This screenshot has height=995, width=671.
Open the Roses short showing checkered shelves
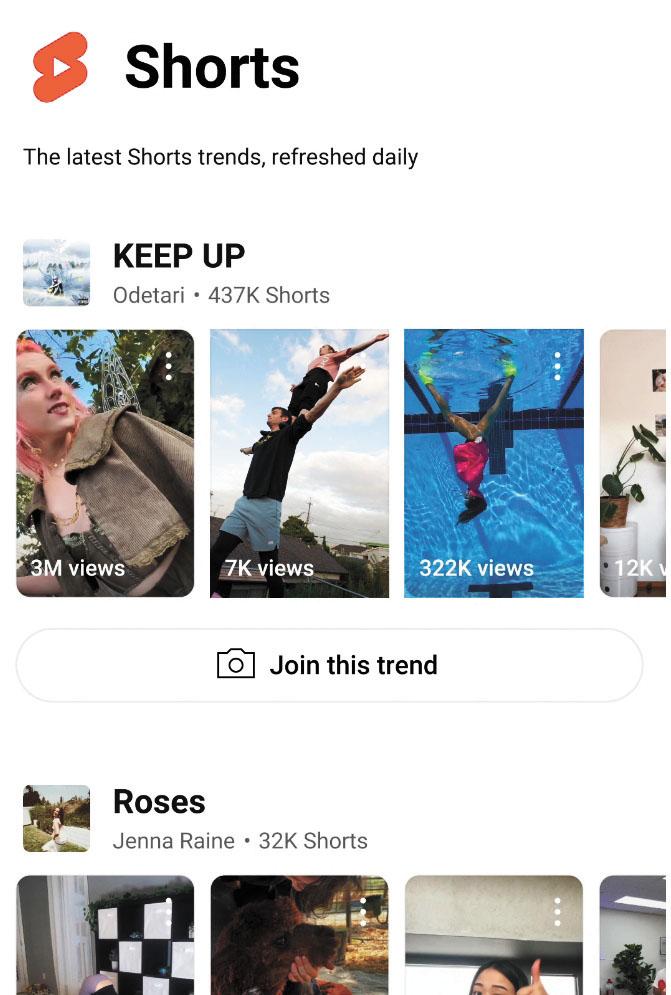click(105, 935)
